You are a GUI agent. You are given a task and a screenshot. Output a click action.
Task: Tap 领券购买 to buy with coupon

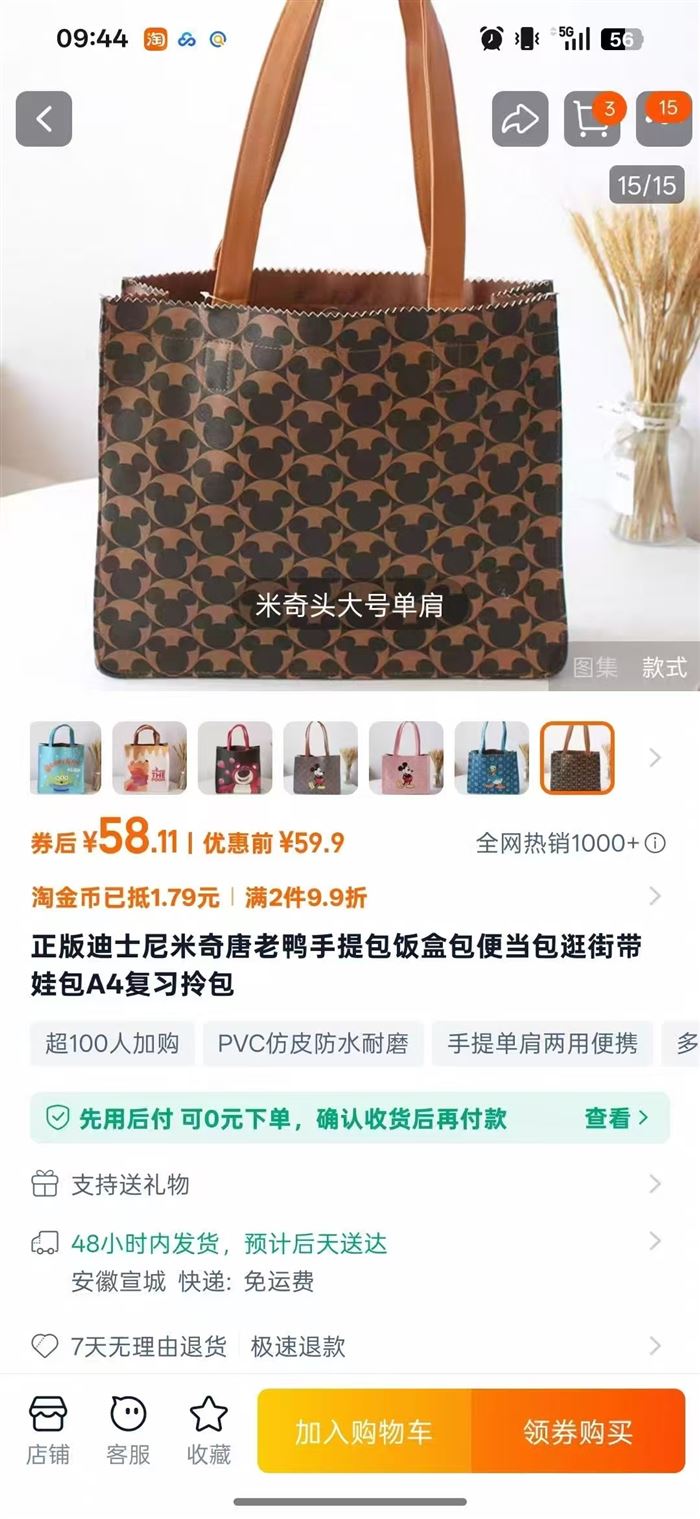tap(578, 1431)
